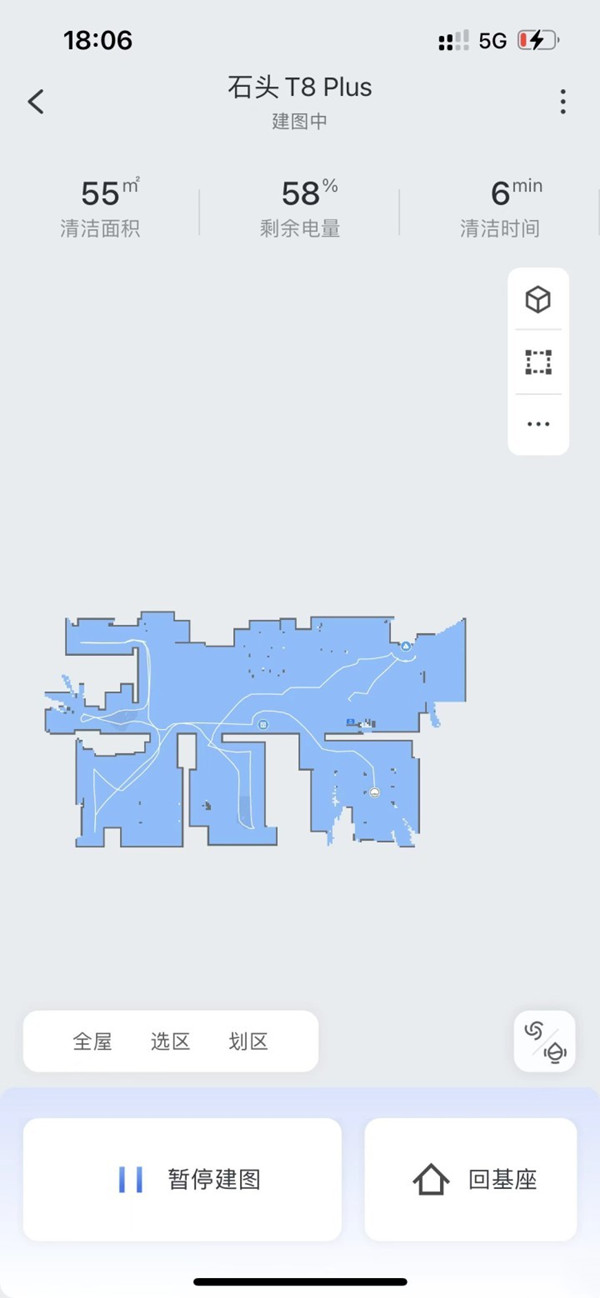The height and width of the screenshot is (1298, 600).
Task: Open the three-dot overflow menu
Action: point(563,101)
